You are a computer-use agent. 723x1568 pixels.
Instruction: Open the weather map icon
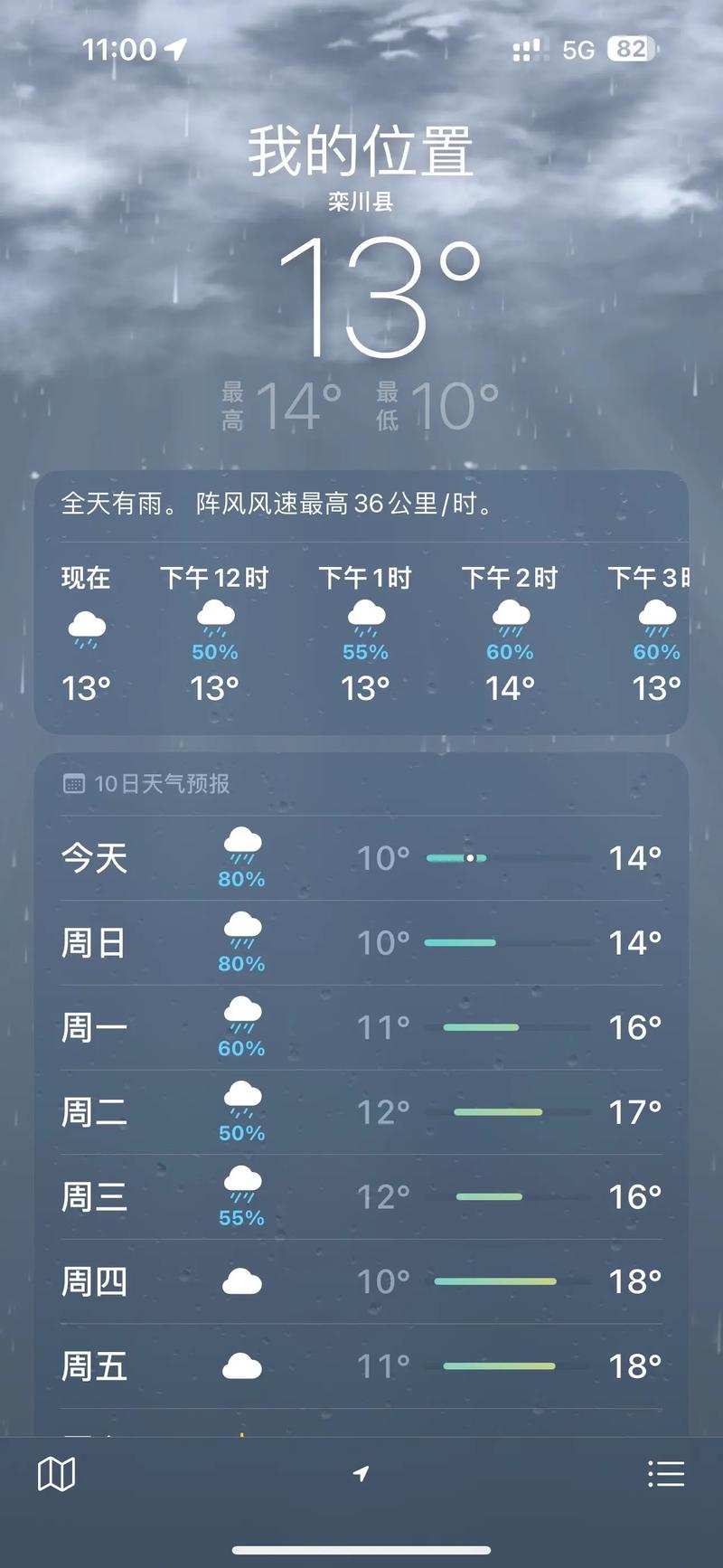pyautogui.click(x=56, y=1474)
